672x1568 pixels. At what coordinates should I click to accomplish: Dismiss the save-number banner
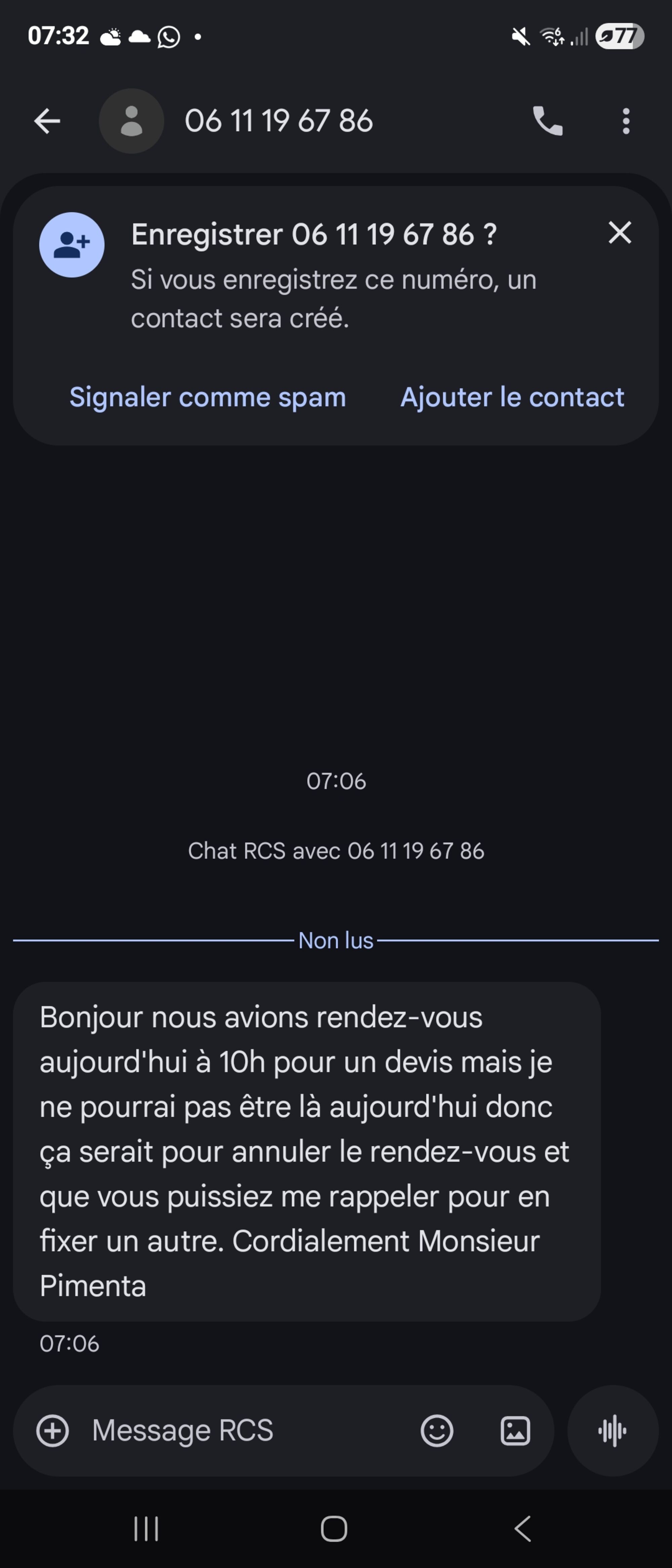620,232
